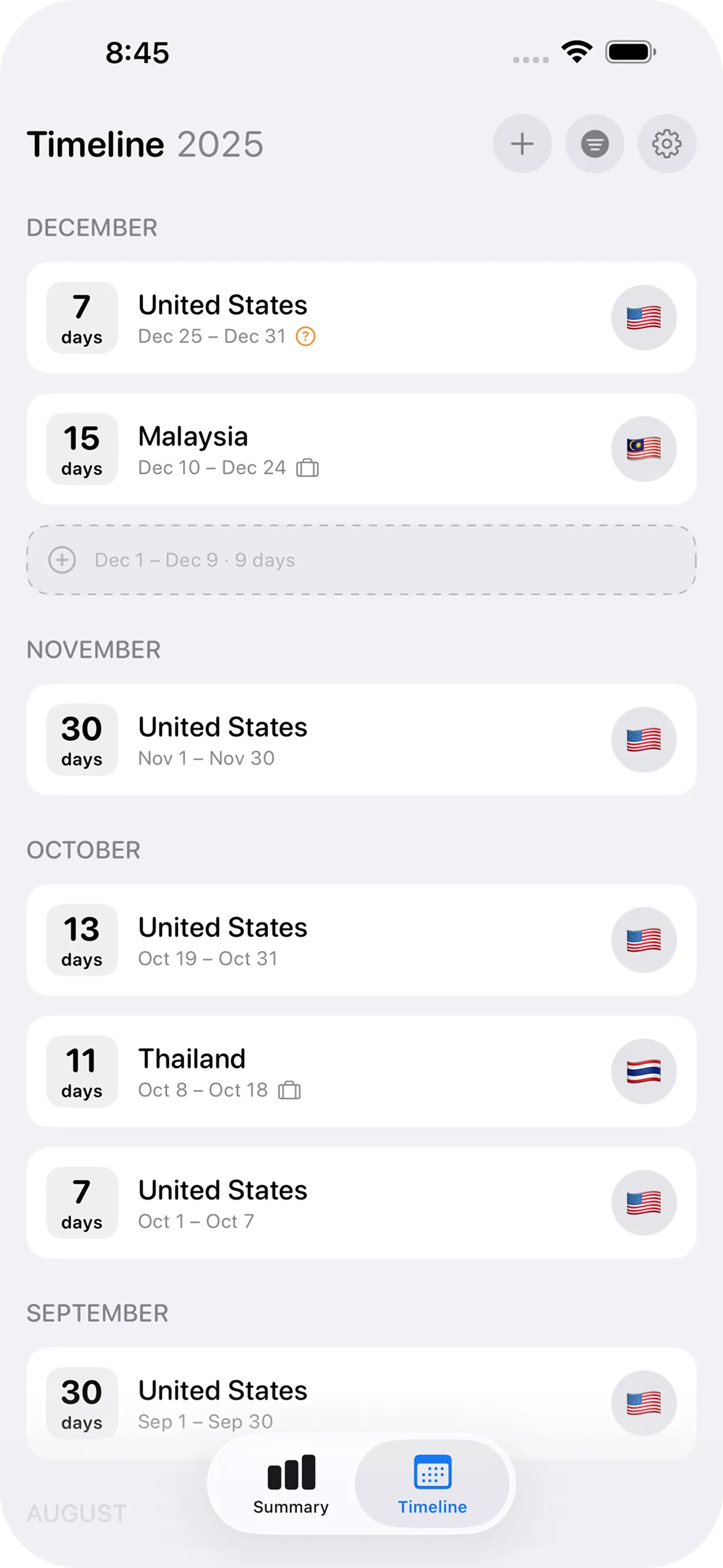Open United States Dec 25 – Dec 31 entry
This screenshot has height=1568, width=723.
(360, 318)
